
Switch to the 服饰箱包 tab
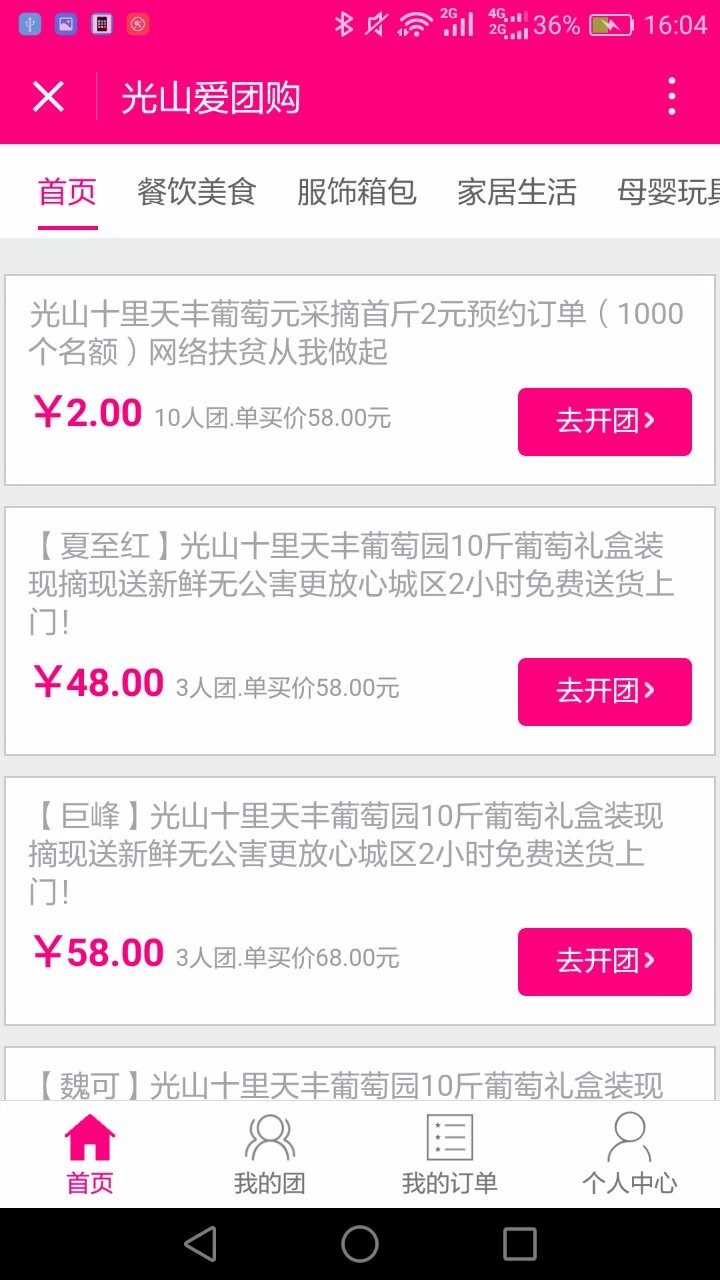tap(357, 191)
